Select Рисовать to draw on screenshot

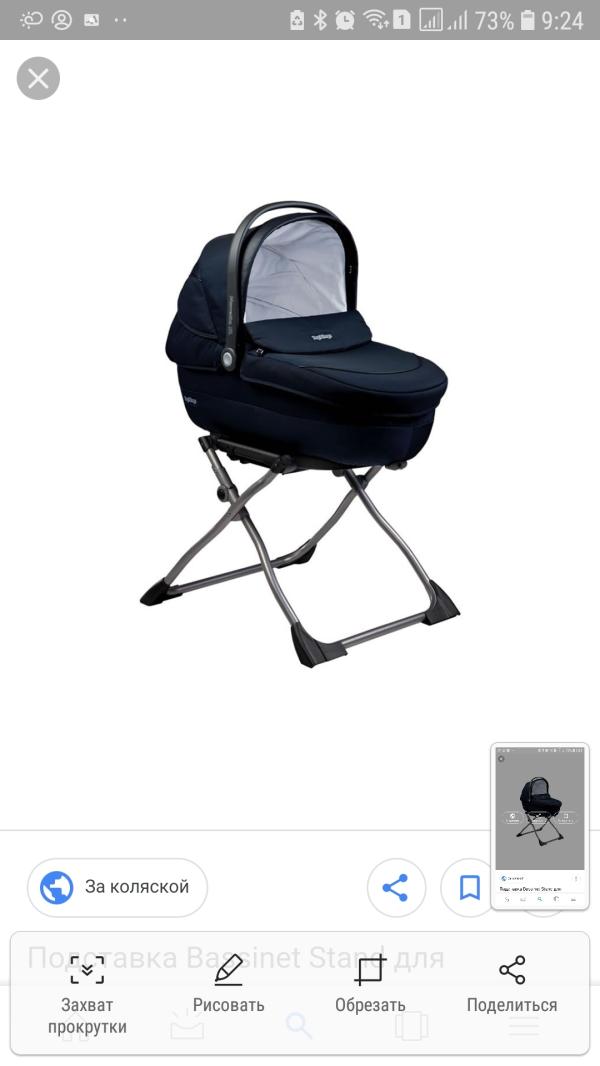coord(228,986)
